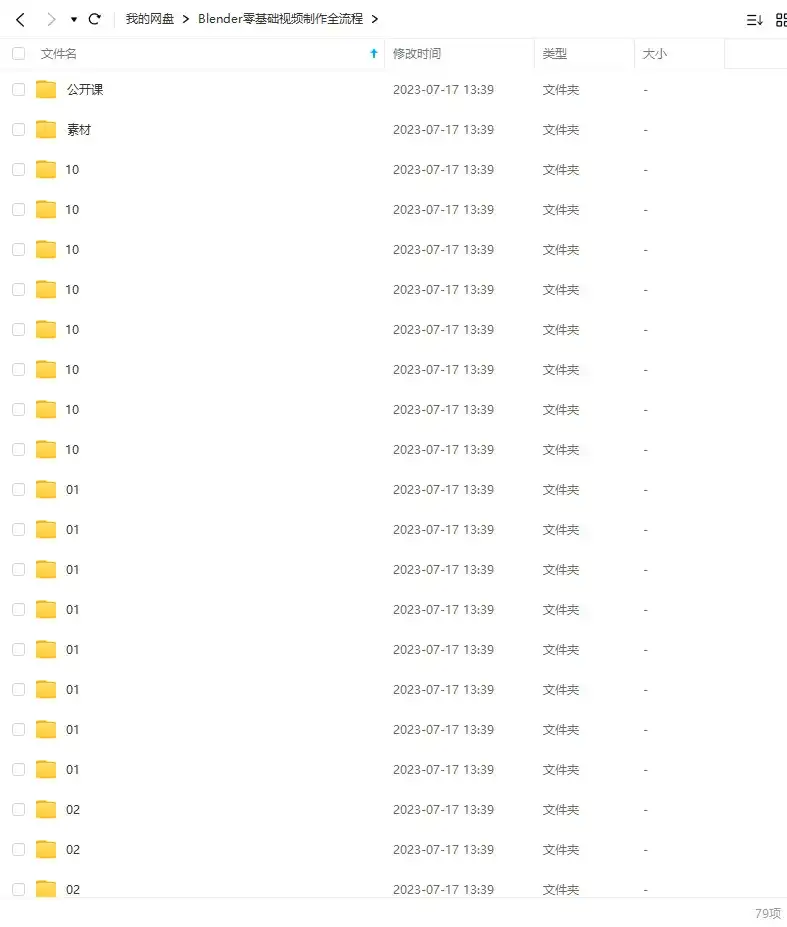Sort by 大小 column
Viewport: 787px width, 927px height.
point(654,54)
